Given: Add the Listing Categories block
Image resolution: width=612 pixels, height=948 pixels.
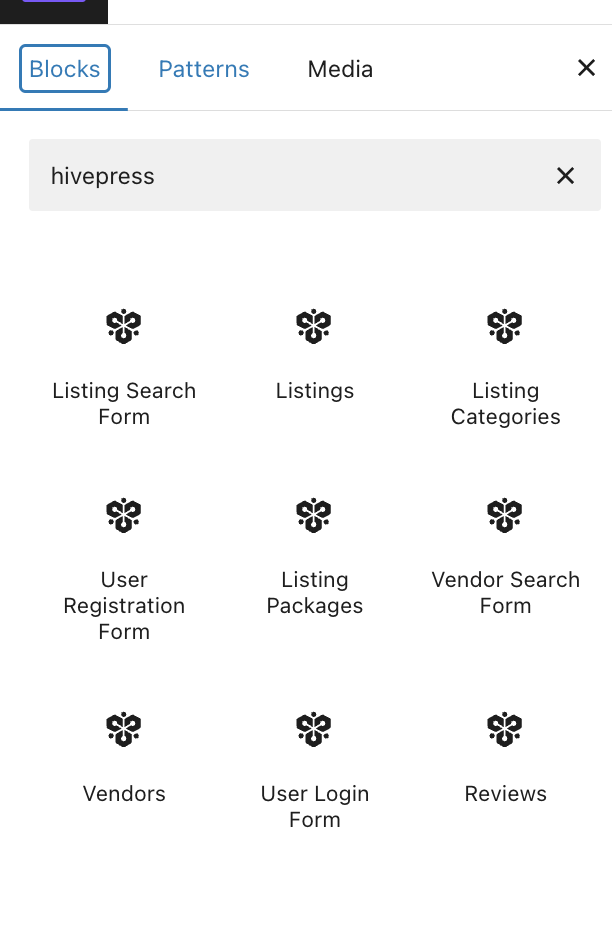Looking at the screenshot, I should [x=505, y=366].
